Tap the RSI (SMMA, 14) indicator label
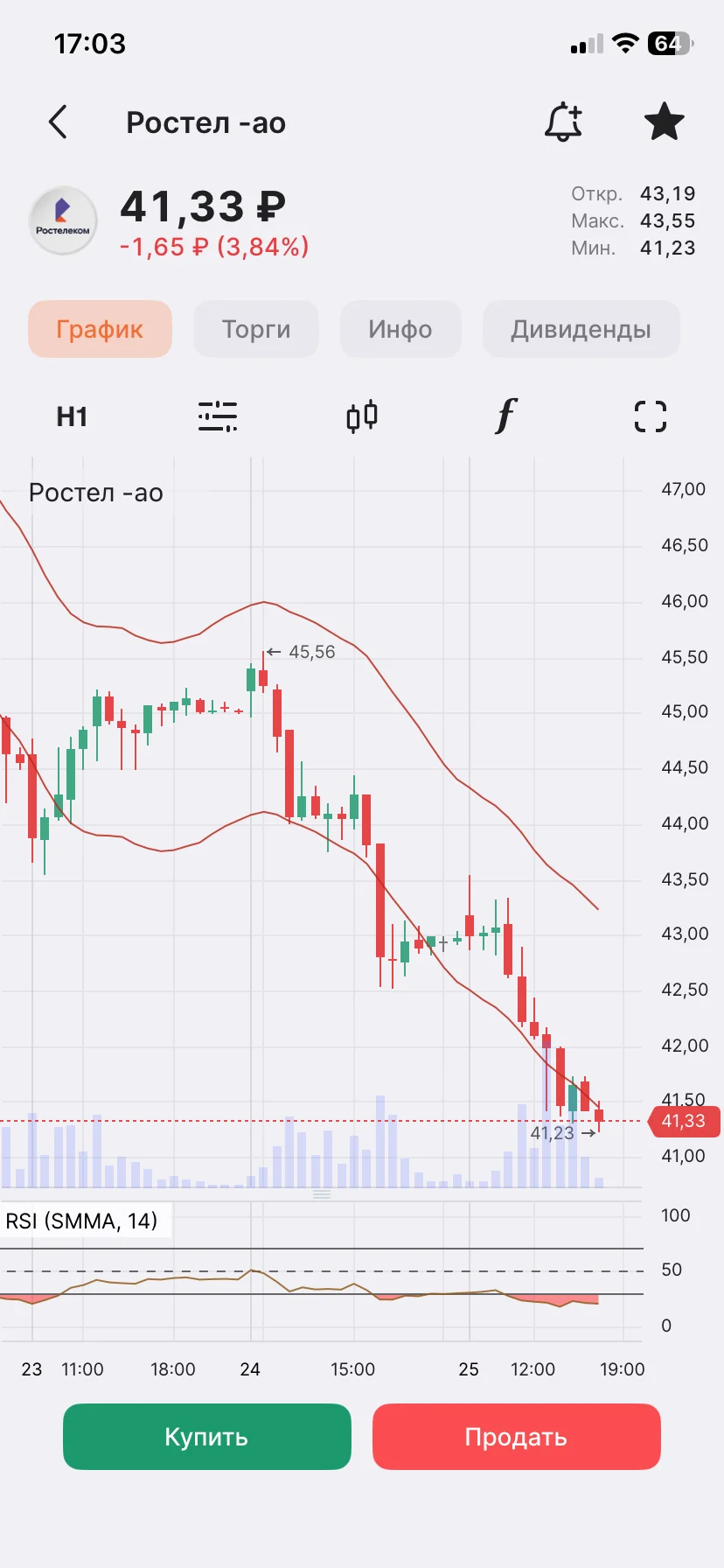This screenshot has height=1568, width=724. click(x=82, y=1221)
